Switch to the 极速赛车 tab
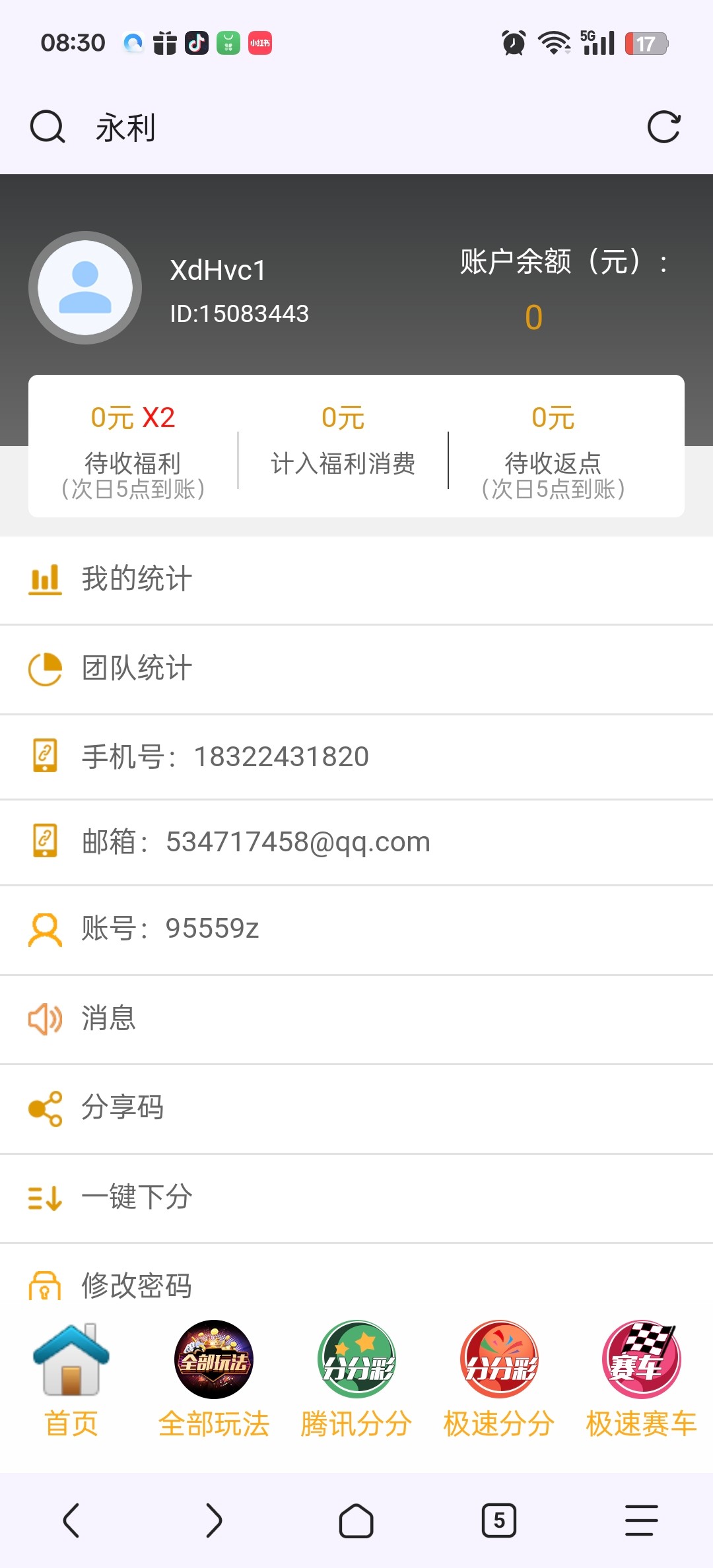 click(642, 1380)
